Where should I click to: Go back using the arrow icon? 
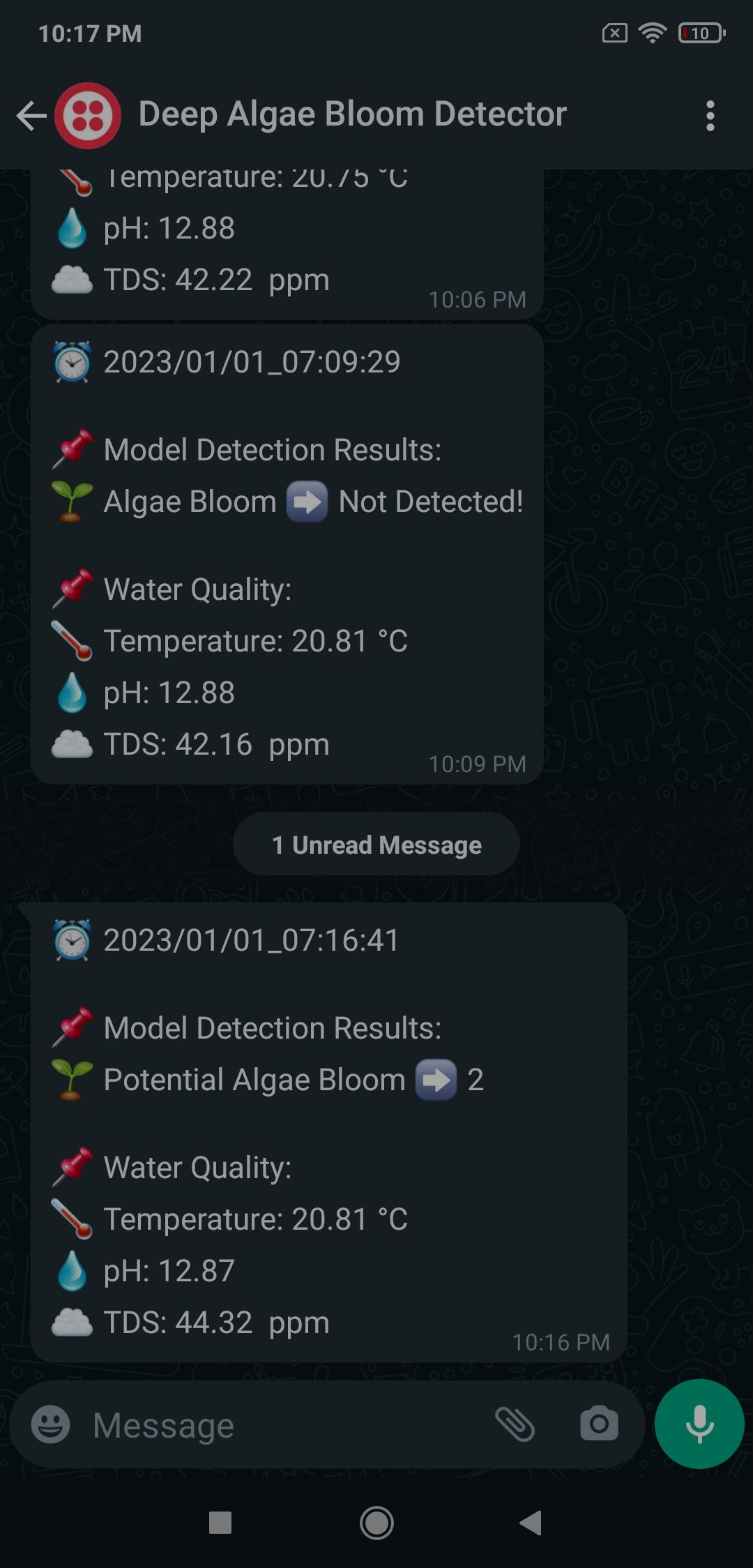pos(30,114)
